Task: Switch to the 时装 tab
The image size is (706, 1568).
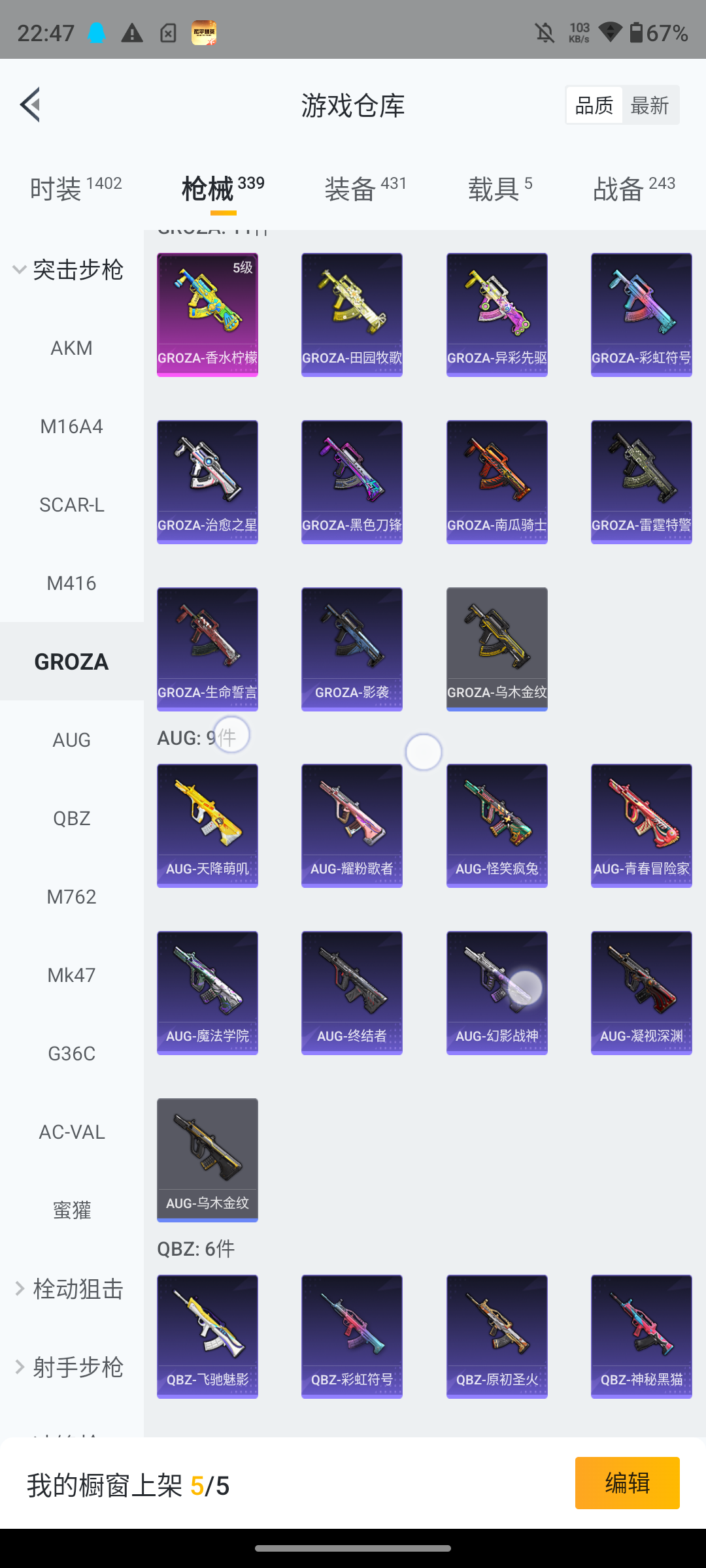Action: pos(75,189)
